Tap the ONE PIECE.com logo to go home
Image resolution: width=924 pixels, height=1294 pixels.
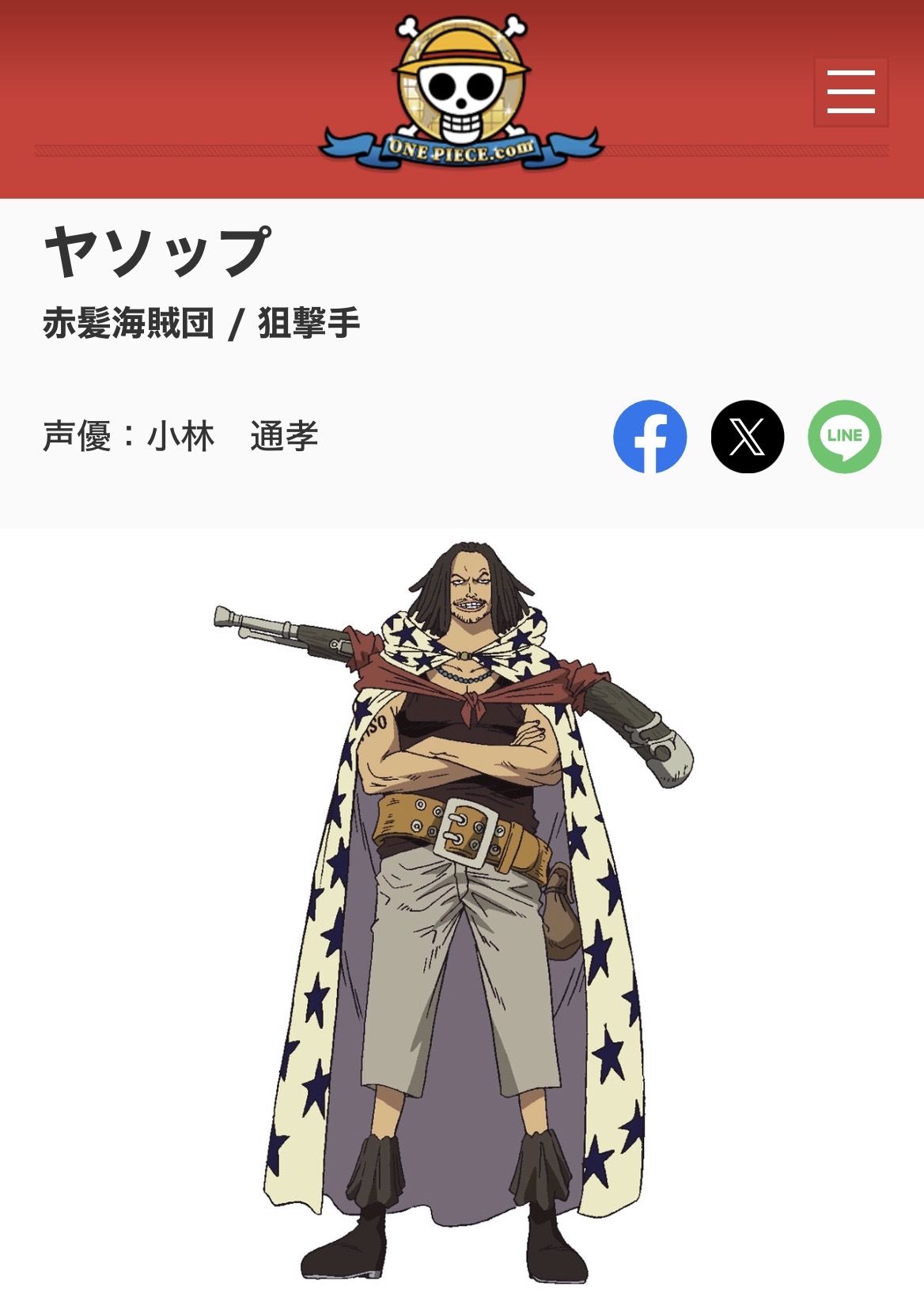(x=461, y=92)
